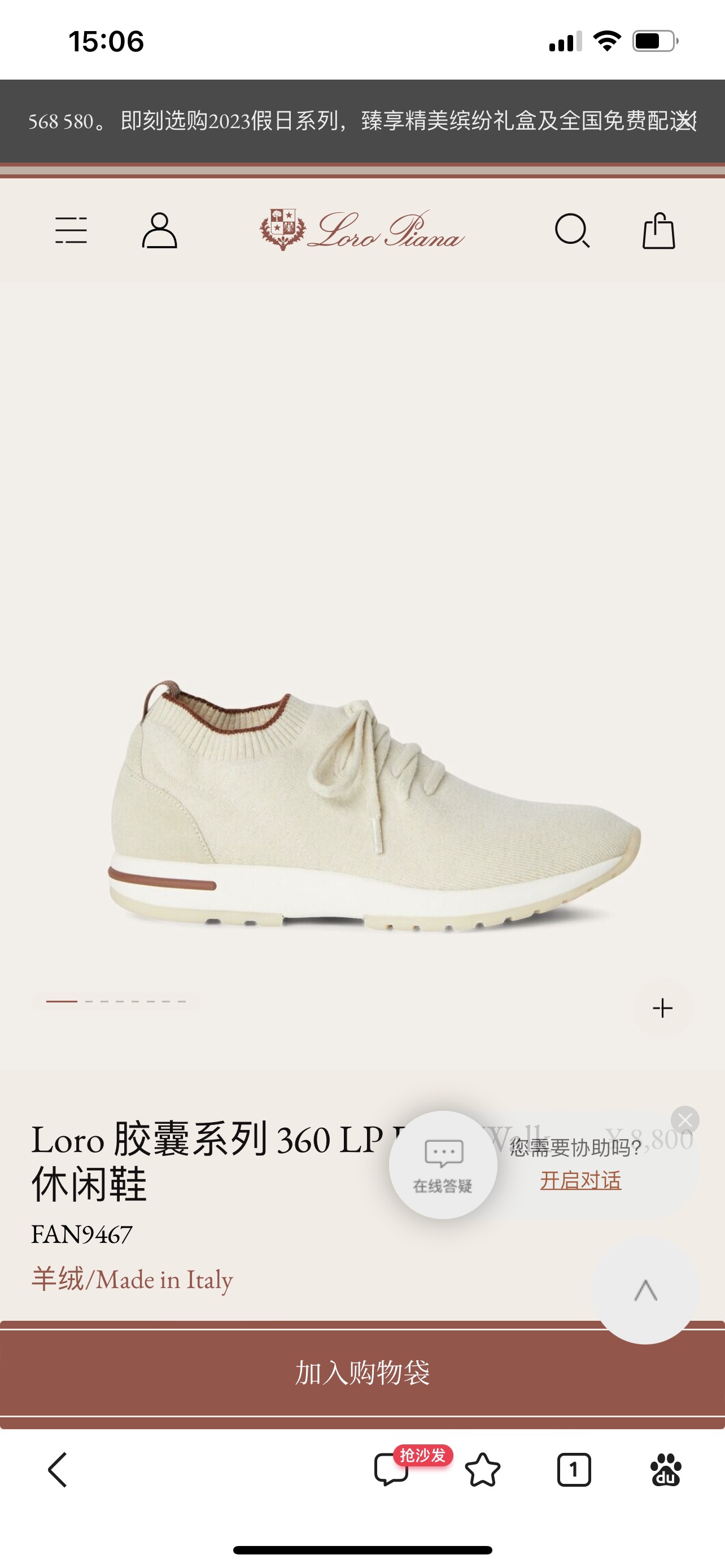Tap the scroll-to-top arrow button
725x1568 pixels.
tap(645, 1290)
